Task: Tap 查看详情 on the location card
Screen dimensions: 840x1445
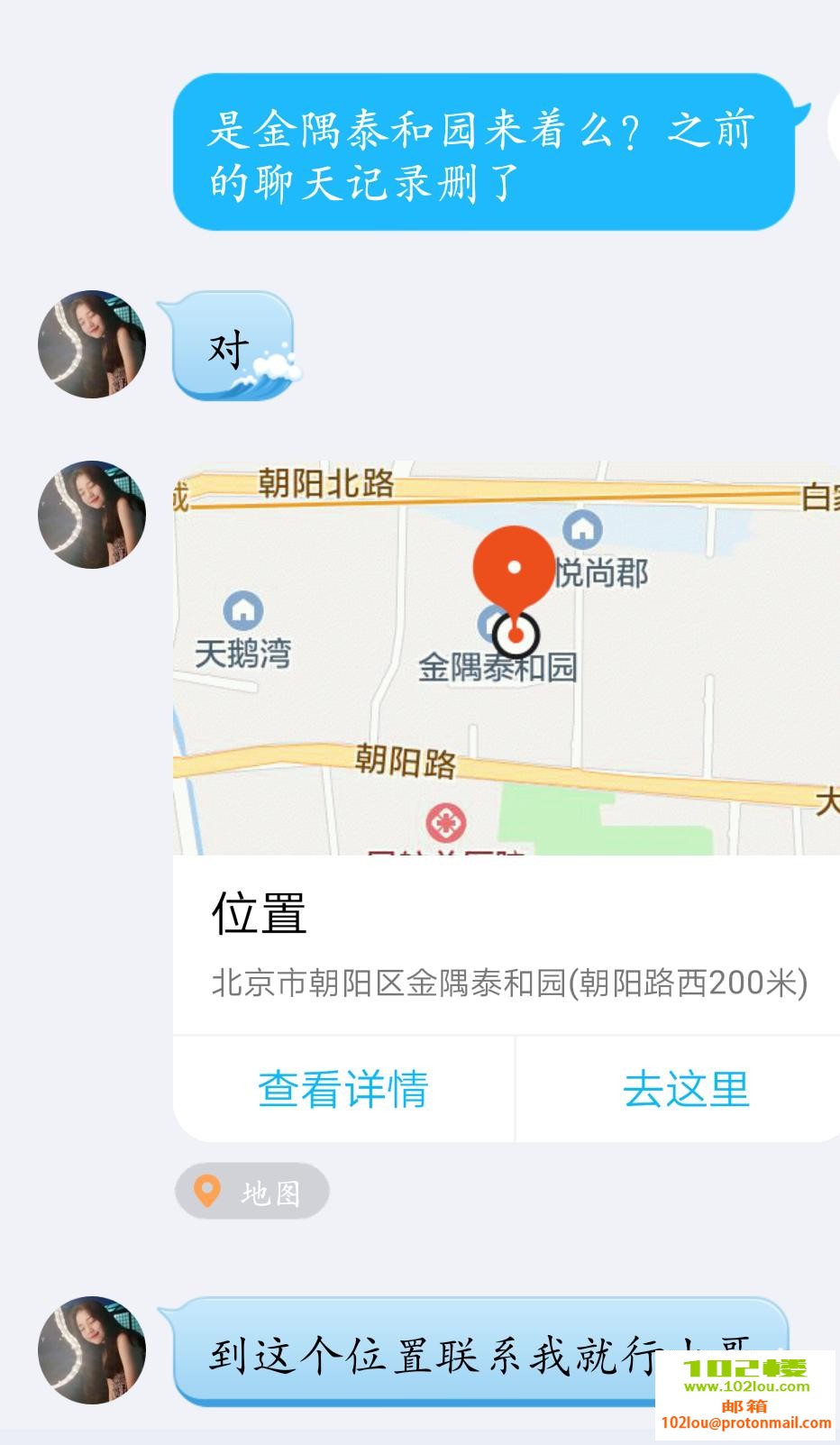Action: 342,1089
